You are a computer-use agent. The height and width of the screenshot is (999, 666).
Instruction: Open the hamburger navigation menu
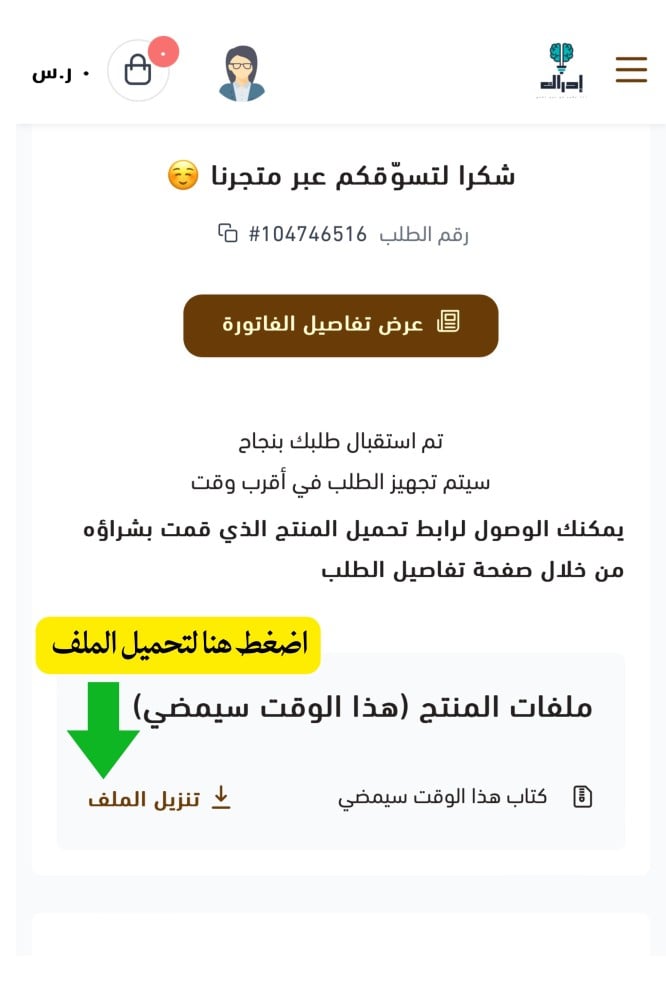631,69
